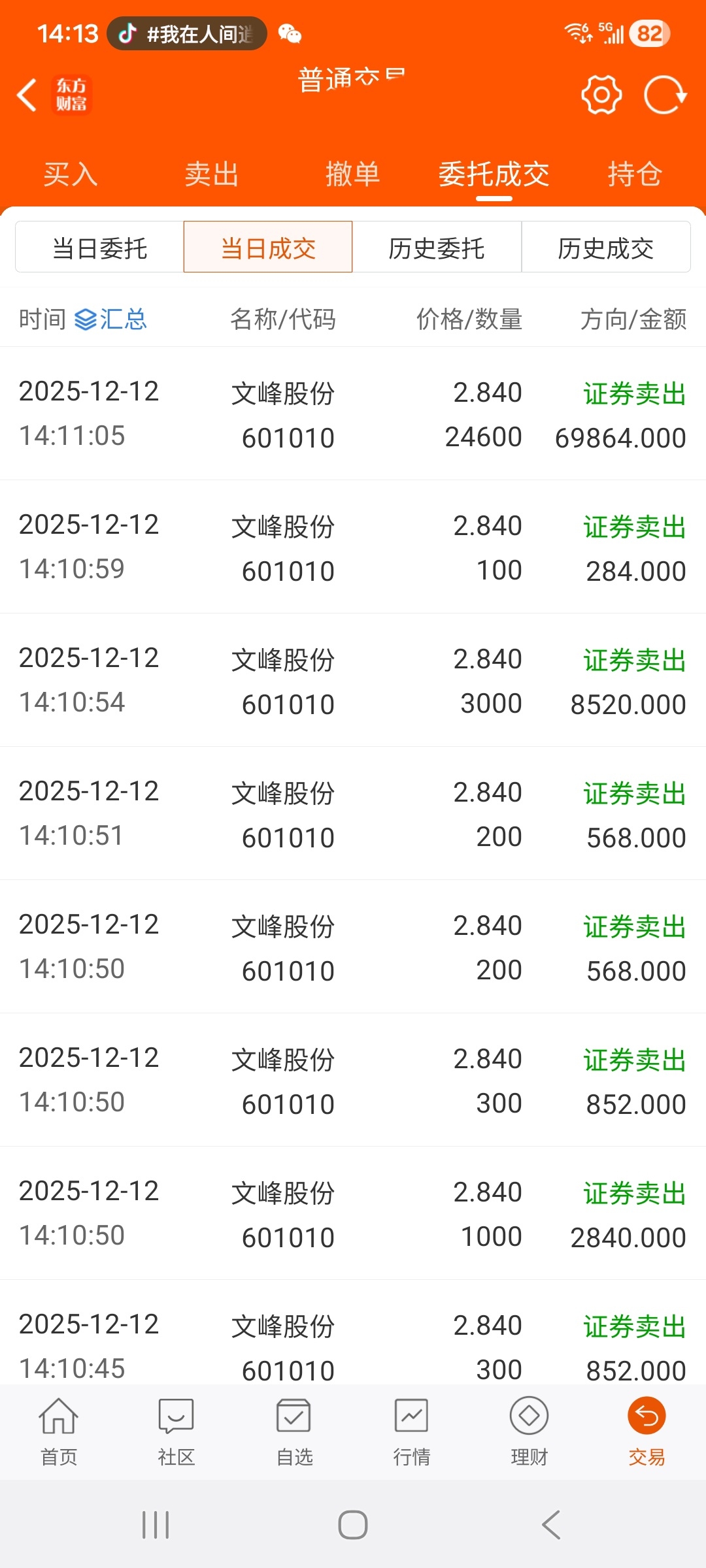The width and height of the screenshot is (706, 1568).
Task: Refresh the trade records
Action: pyautogui.click(x=664, y=95)
